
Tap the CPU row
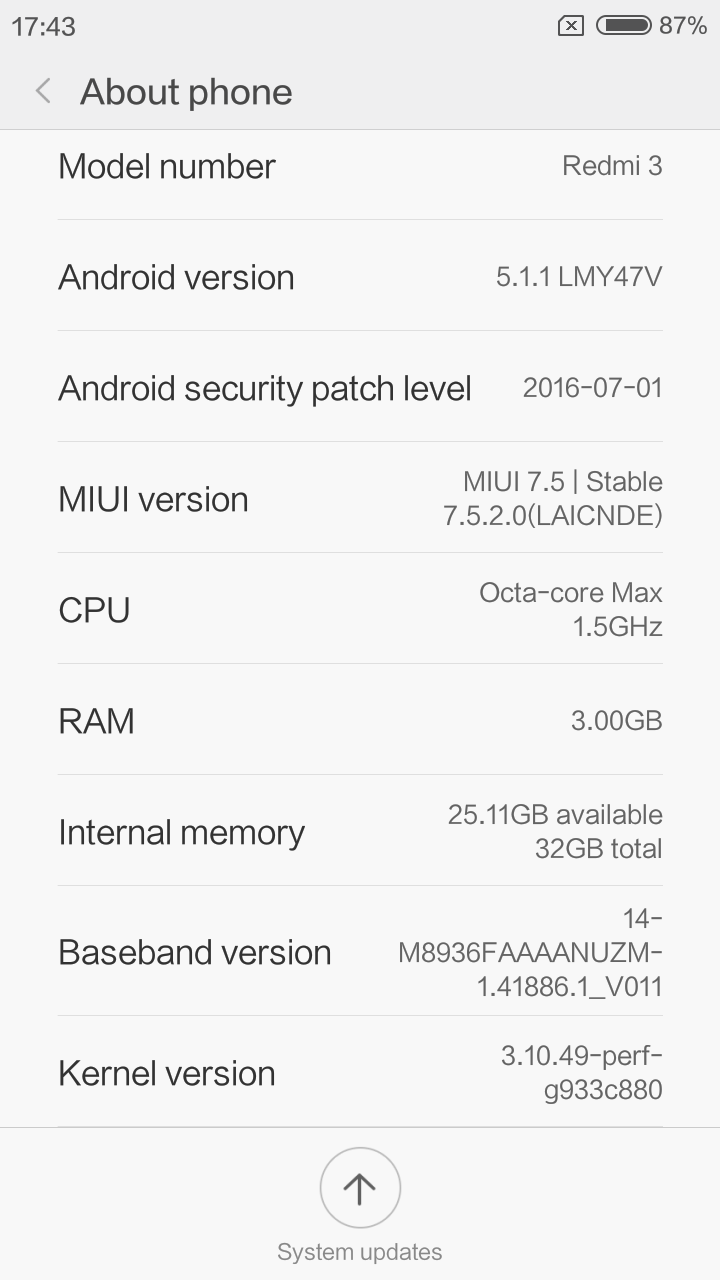click(360, 609)
